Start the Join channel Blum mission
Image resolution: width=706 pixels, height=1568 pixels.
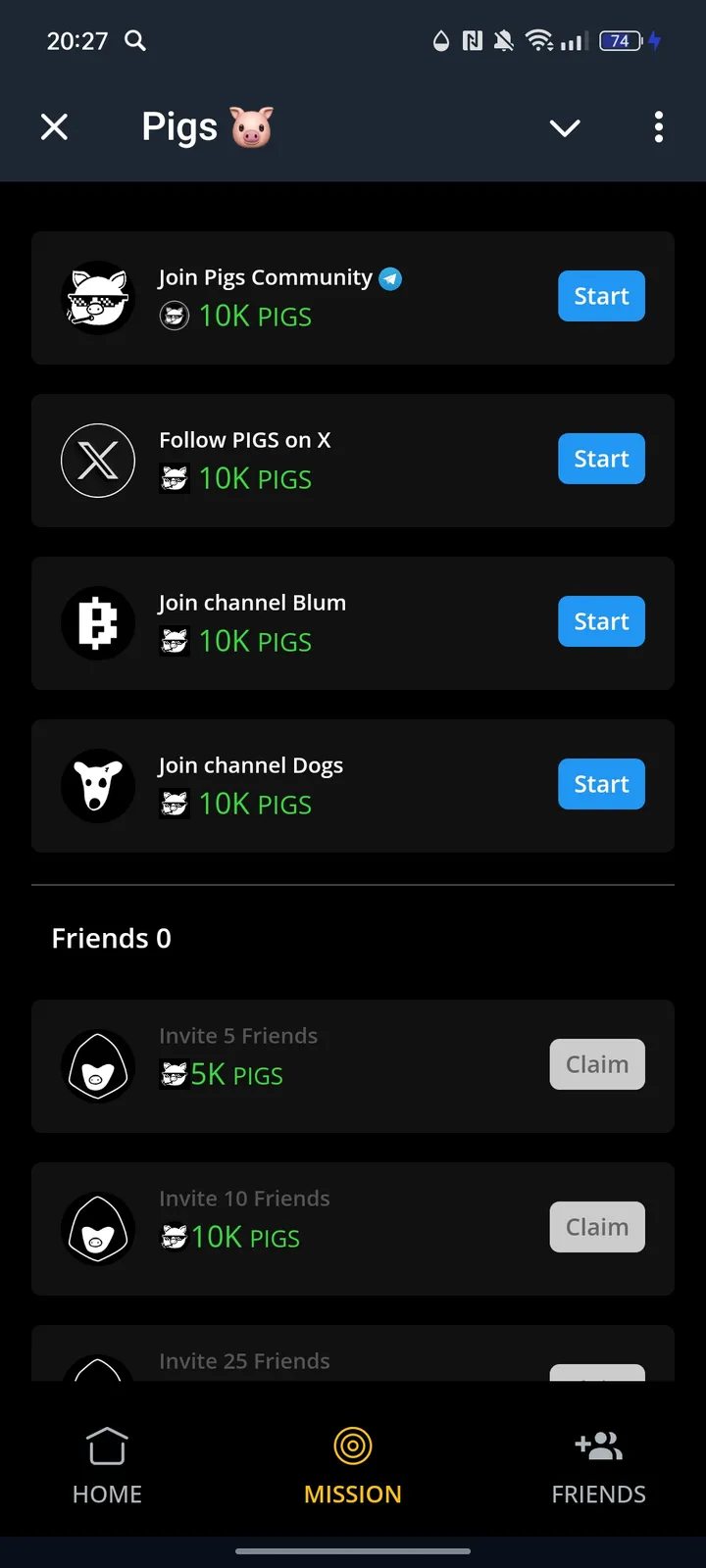[x=601, y=621]
